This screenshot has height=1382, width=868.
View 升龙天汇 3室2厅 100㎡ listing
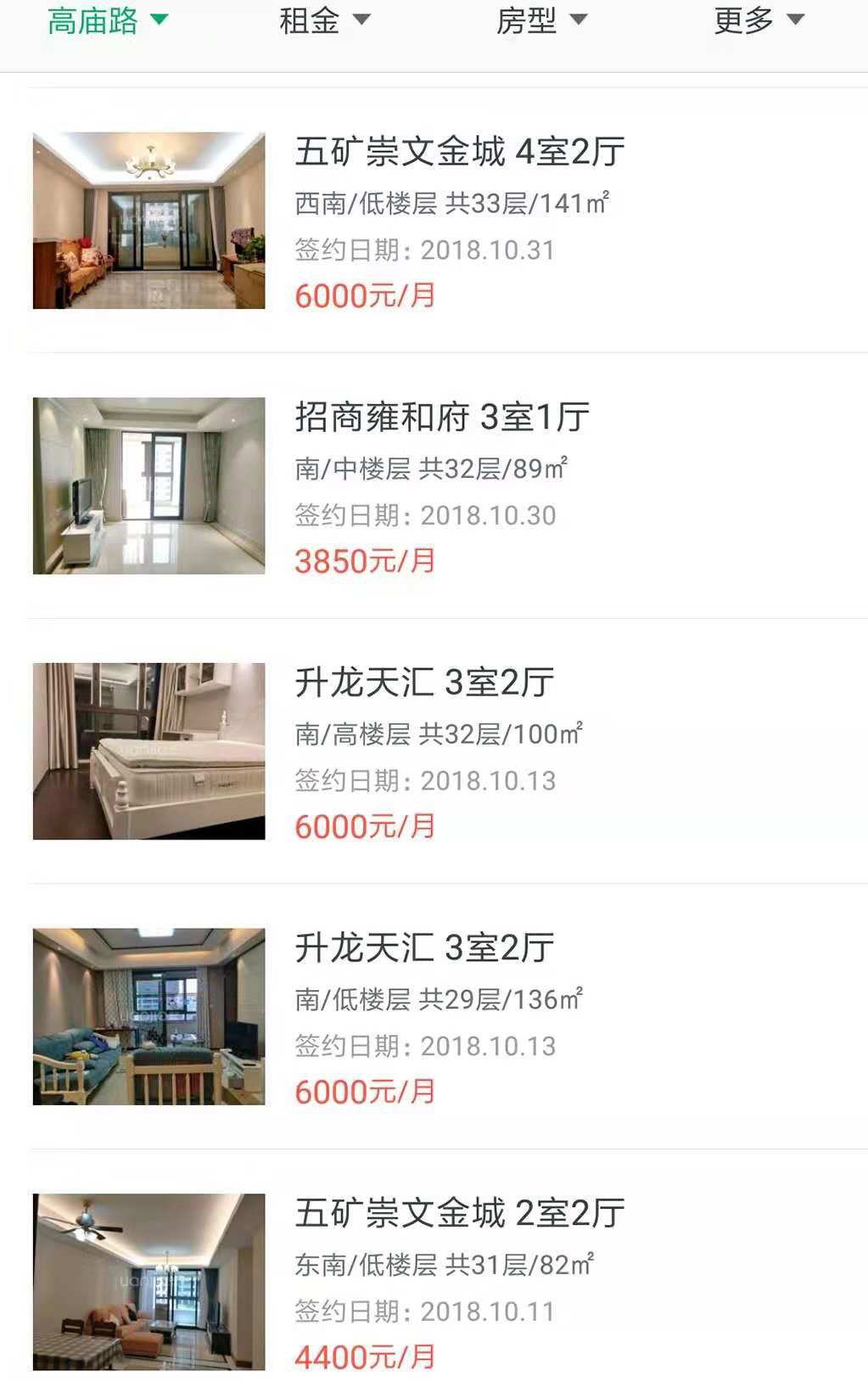424,683
